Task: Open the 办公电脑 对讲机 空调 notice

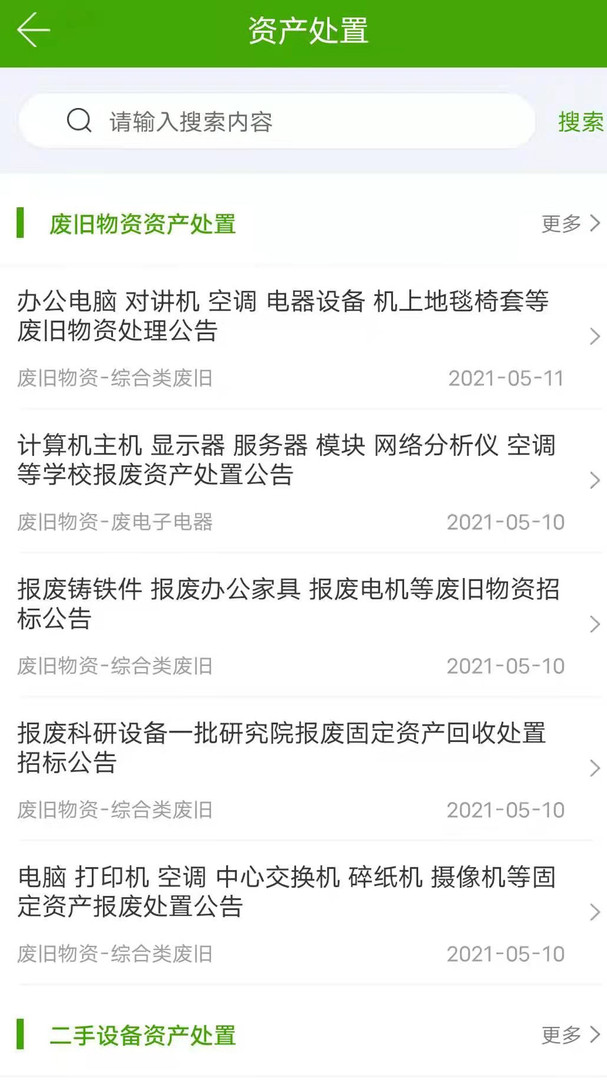Action: point(303,338)
